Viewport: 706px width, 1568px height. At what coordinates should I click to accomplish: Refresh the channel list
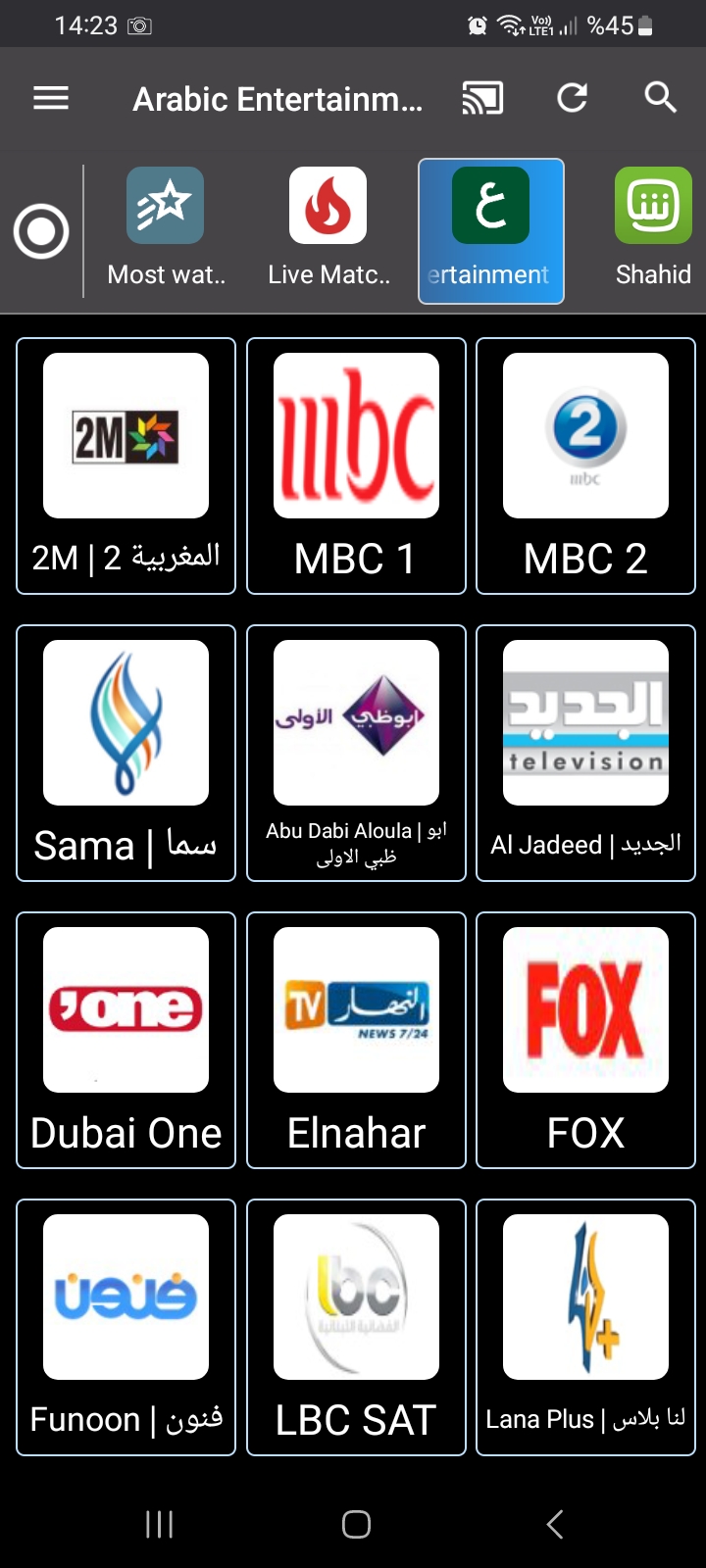[573, 98]
